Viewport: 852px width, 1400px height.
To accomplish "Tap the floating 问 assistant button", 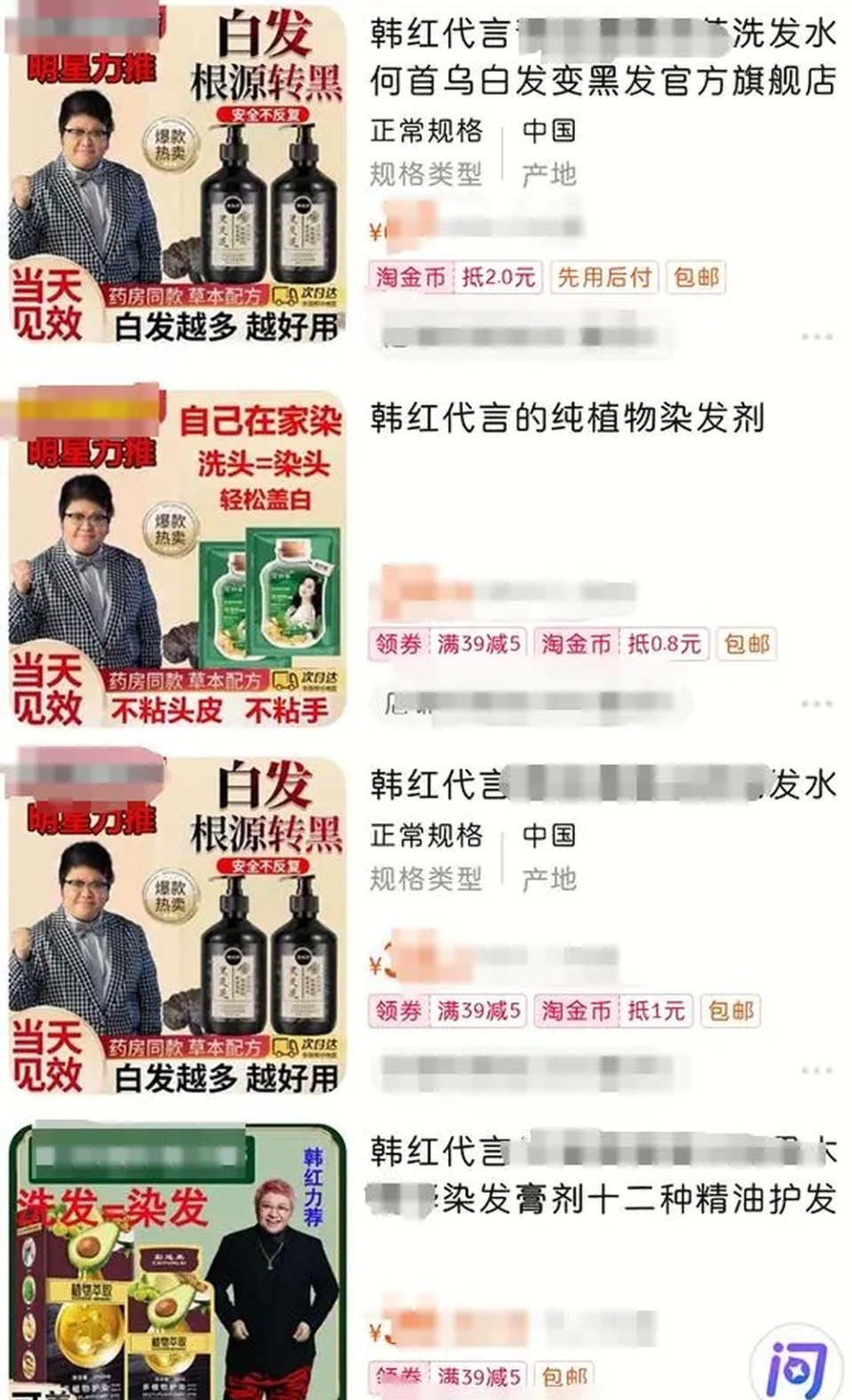I will pos(797,1363).
